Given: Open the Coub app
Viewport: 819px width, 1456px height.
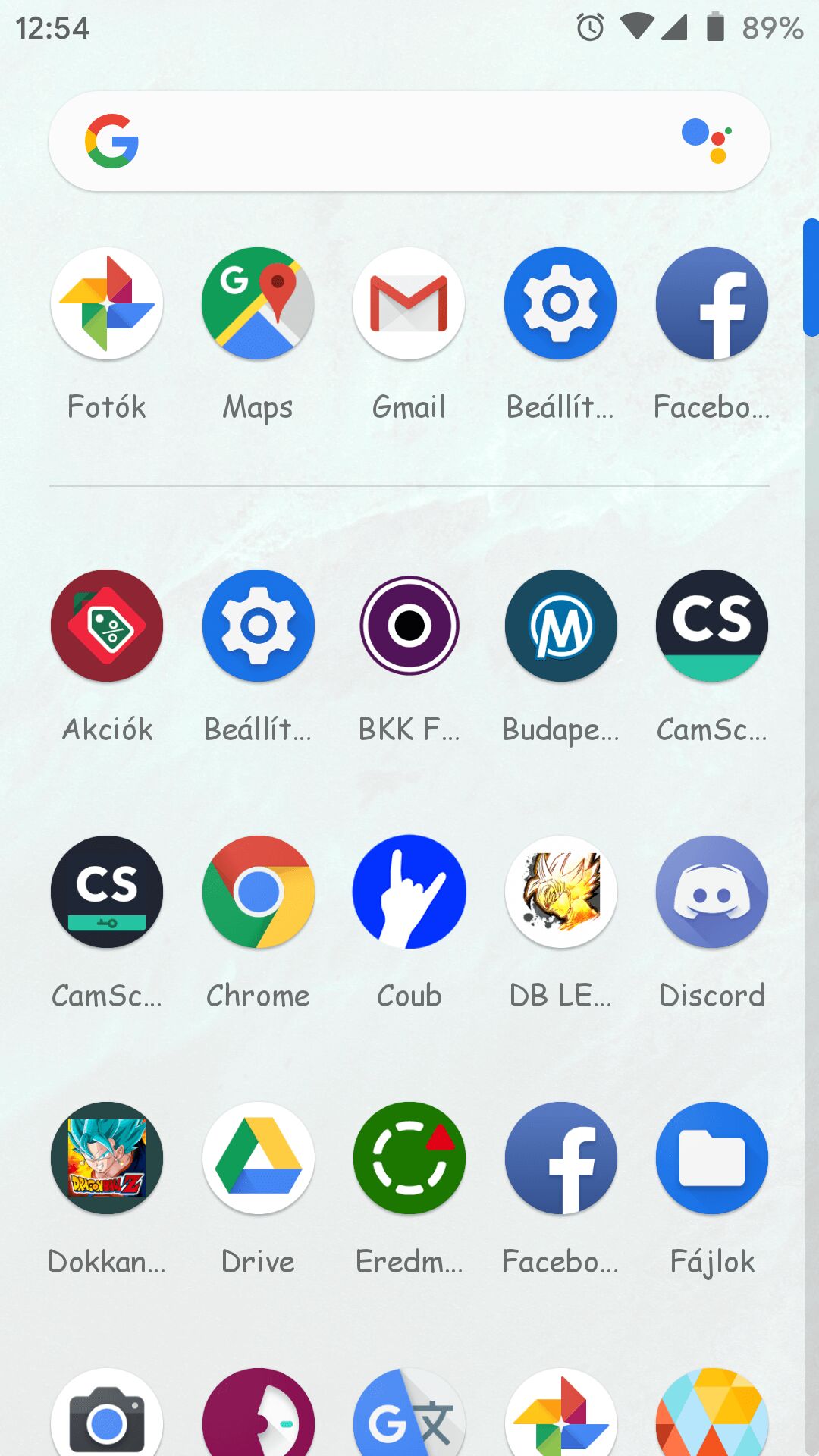Looking at the screenshot, I should point(409,892).
